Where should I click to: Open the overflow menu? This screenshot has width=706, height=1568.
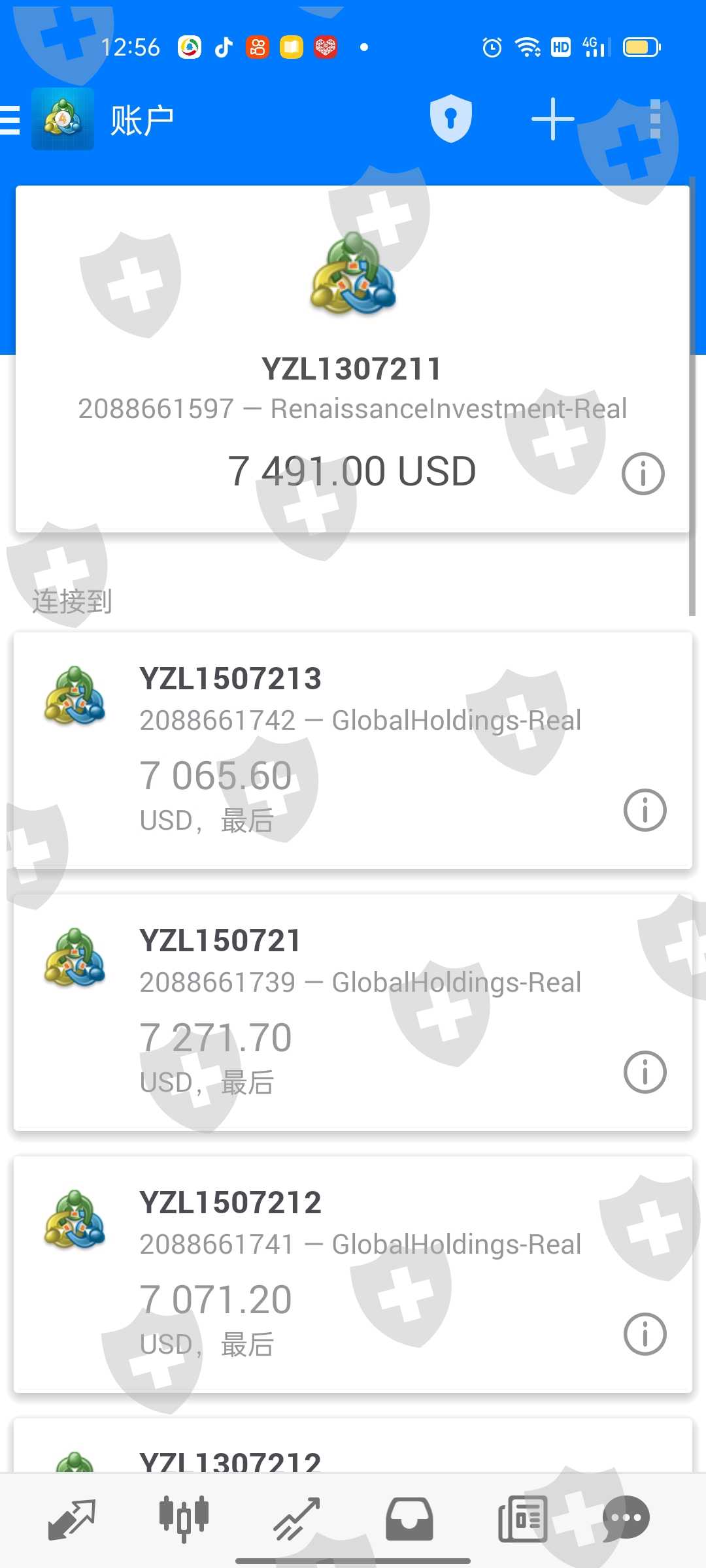655,119
